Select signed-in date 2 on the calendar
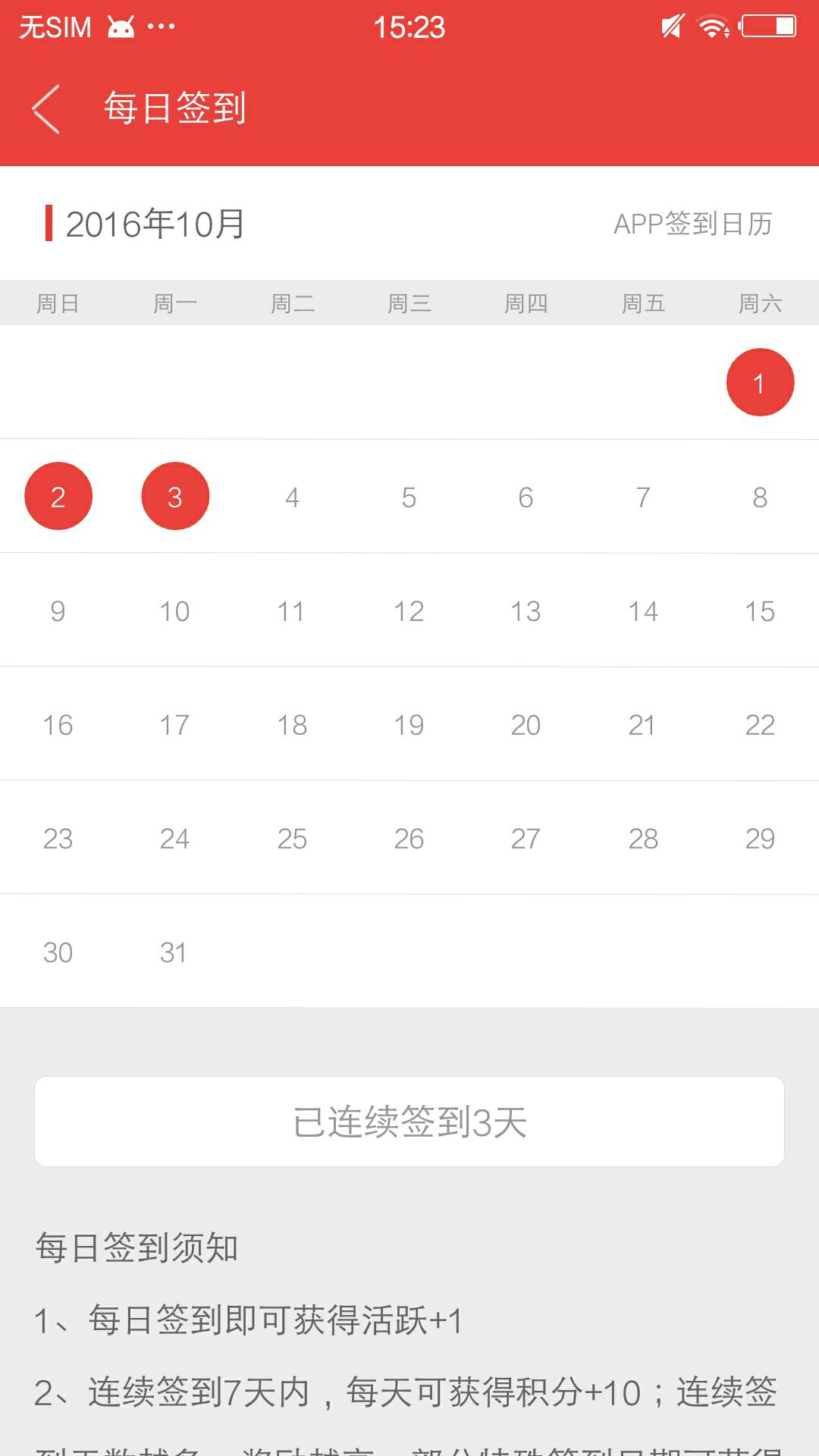Image resolution: width=819 pixels, height=1456 pixels. coord(58,497)
